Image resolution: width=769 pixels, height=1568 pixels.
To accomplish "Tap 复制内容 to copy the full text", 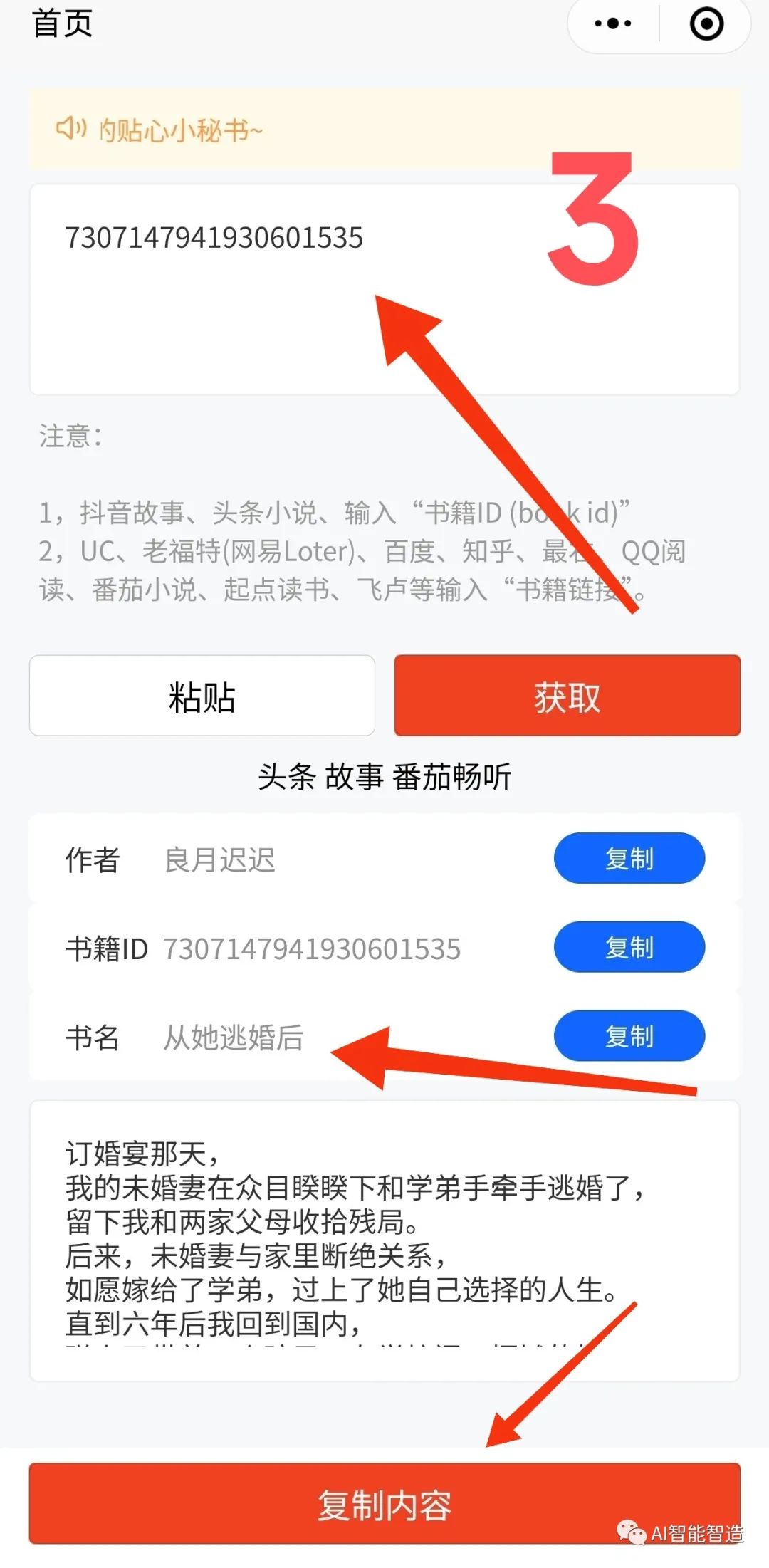I will click(384, 1504).
